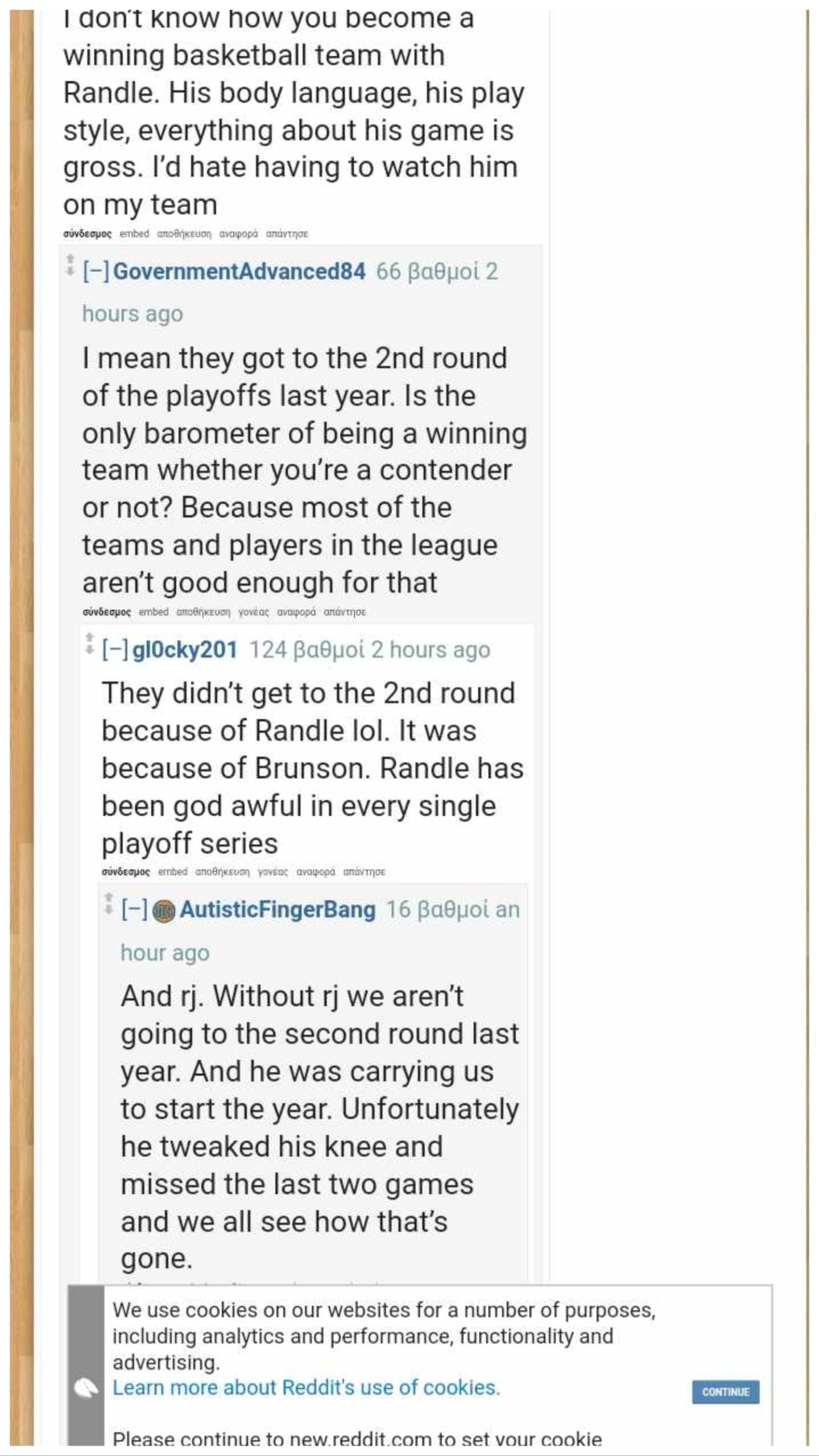Upvote AutisticFingerBang's comment
The width and height of the screenshot is (819, 1456).
coord(107,896)
